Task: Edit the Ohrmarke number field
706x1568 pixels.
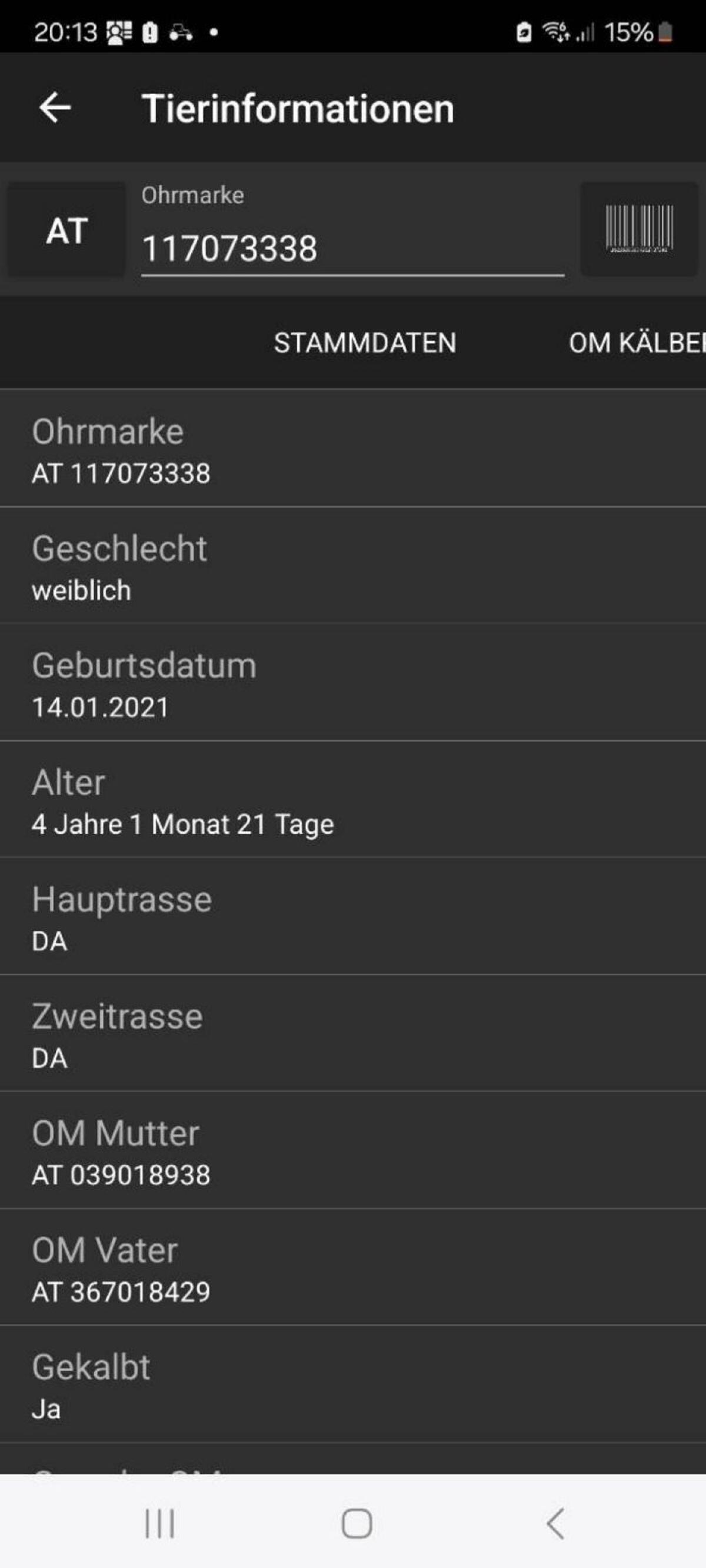Action: pyautogui.click(x=351, y=248)
